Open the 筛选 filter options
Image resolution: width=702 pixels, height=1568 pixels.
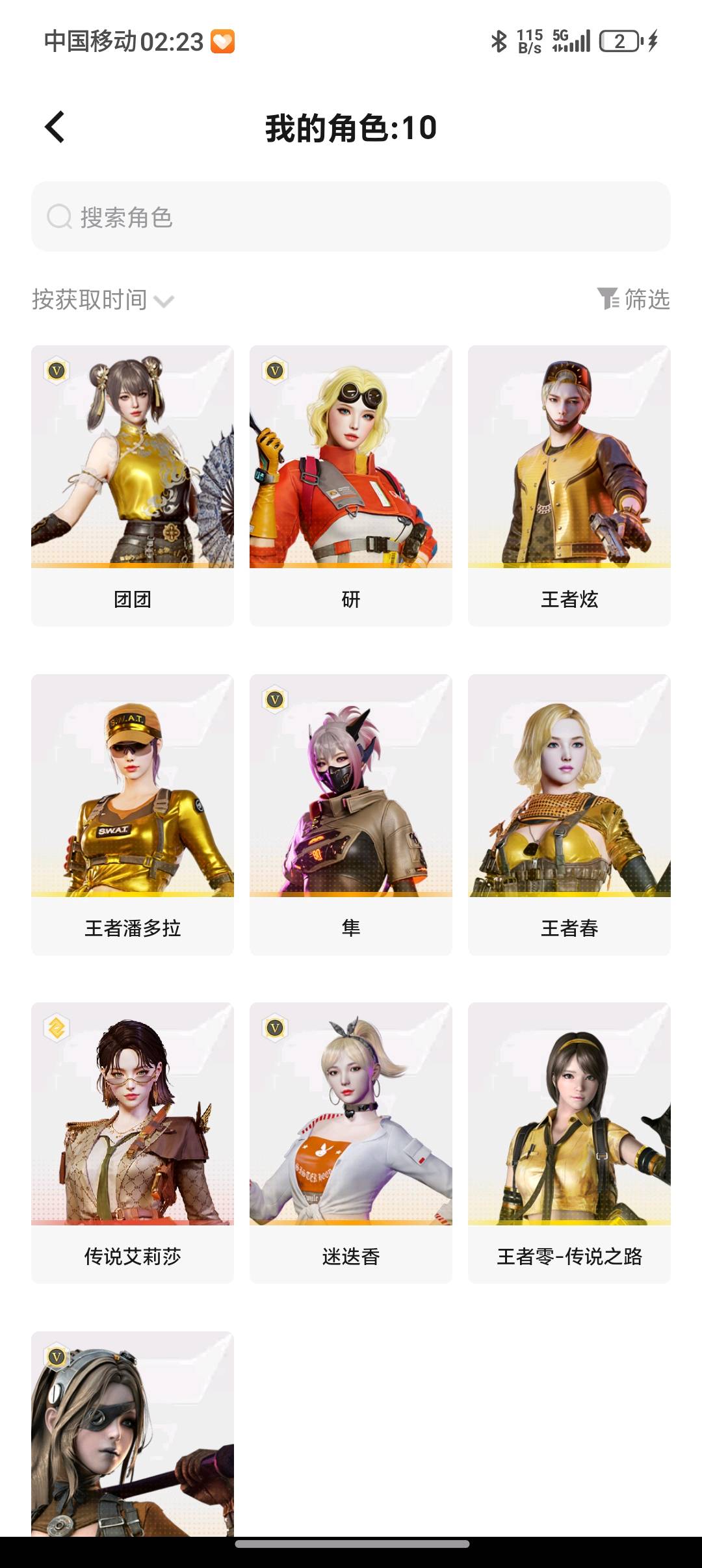[634, 299]
